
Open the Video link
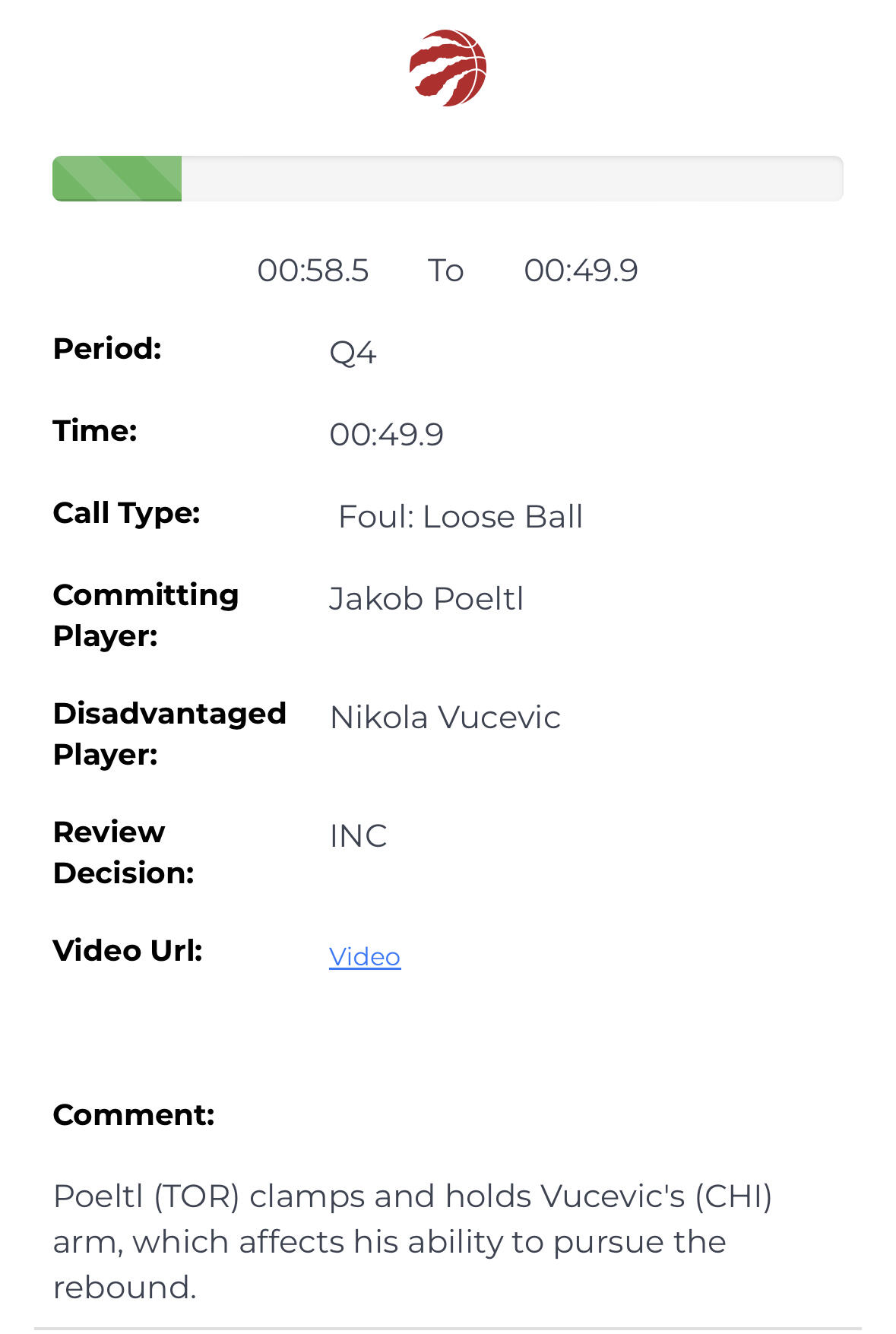click(x=365, y=956)
